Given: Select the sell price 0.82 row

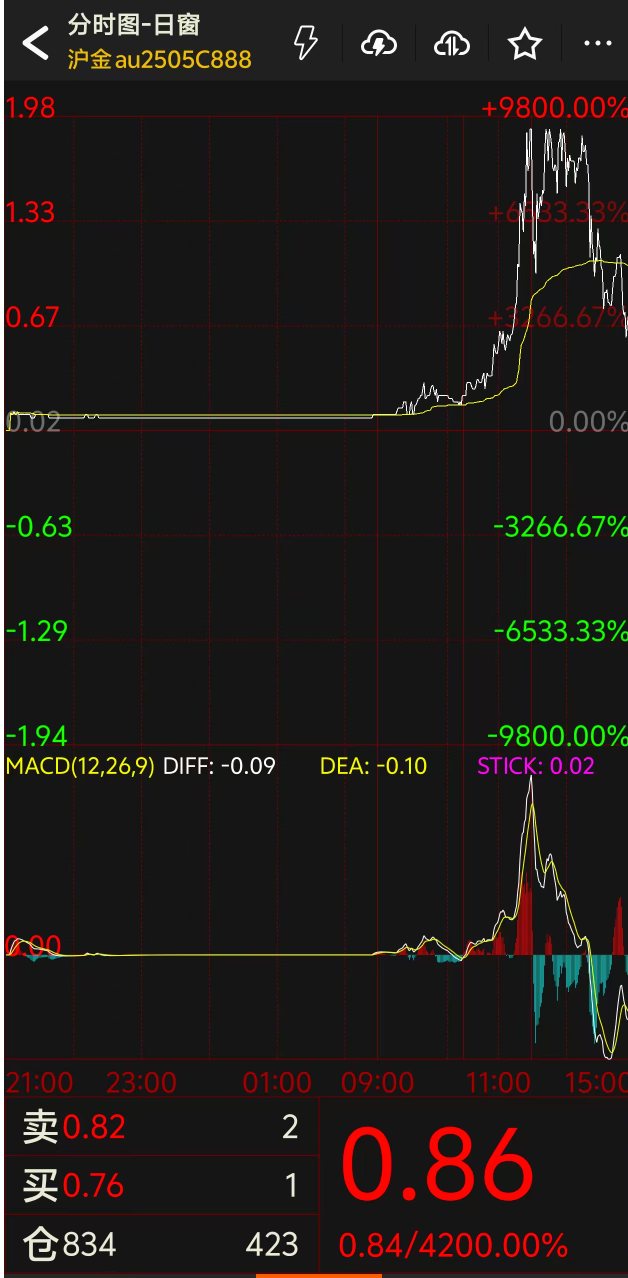Looking at the screenshot, I should pyautogui.click(x=160, y=1127).
